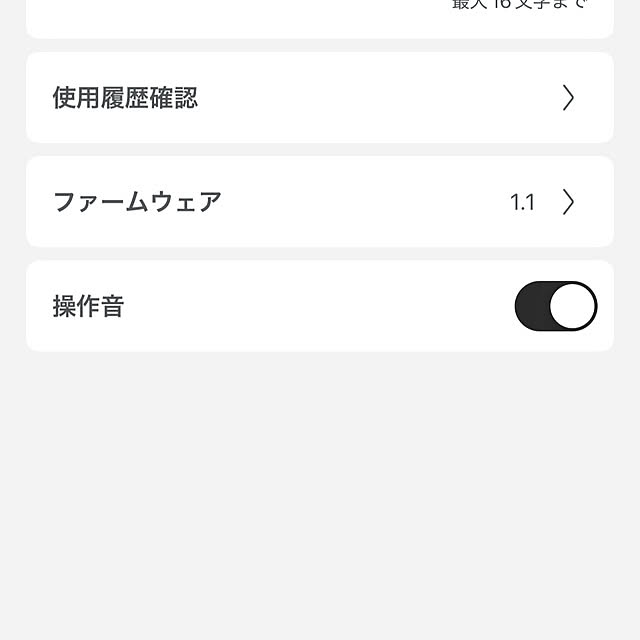This screenshot has width=640, height=640.
Task: Open the ファームウェア version row
Action: pos(318,202)
